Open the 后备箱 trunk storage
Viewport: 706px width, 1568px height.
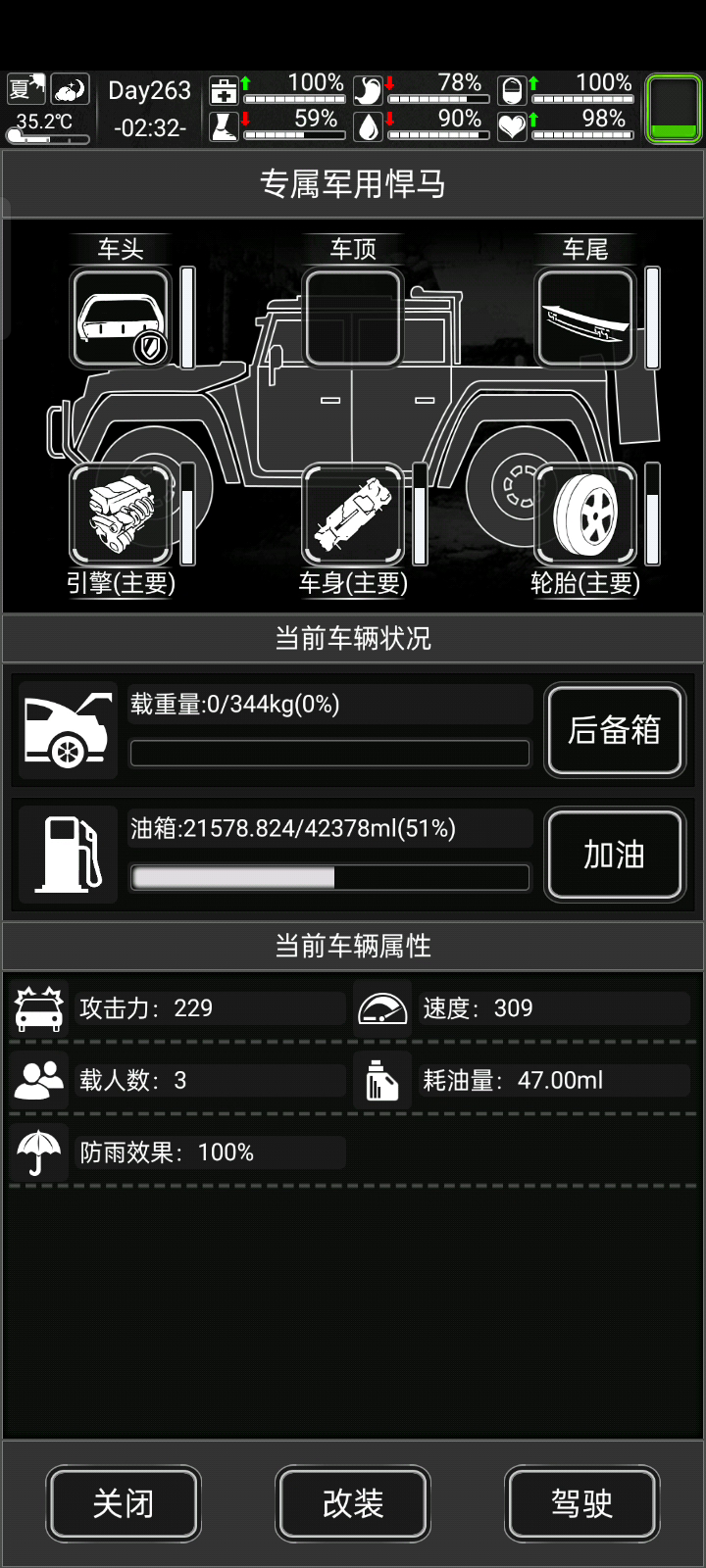pyautogui.click(x=614, y=730)
